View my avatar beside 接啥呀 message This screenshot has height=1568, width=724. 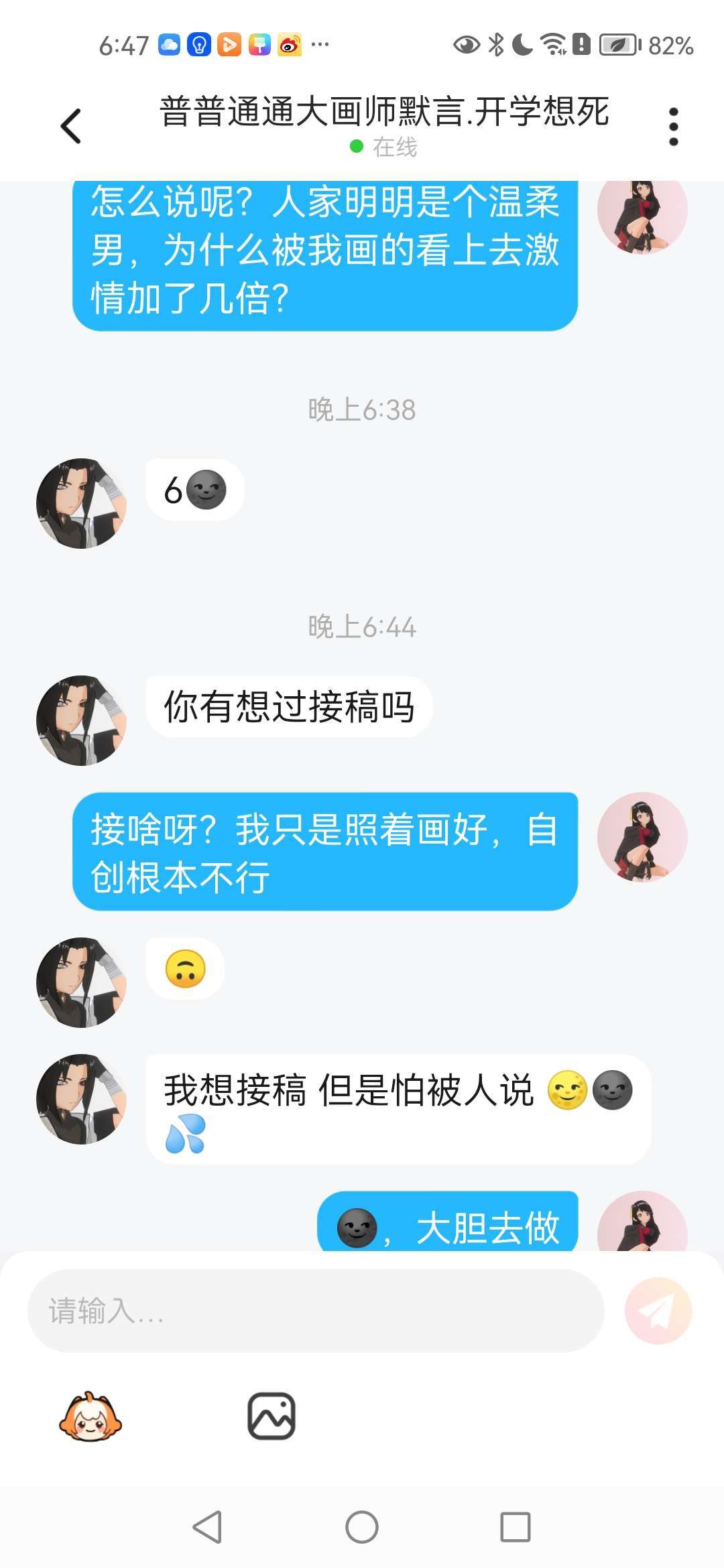(x=642, y=837)
